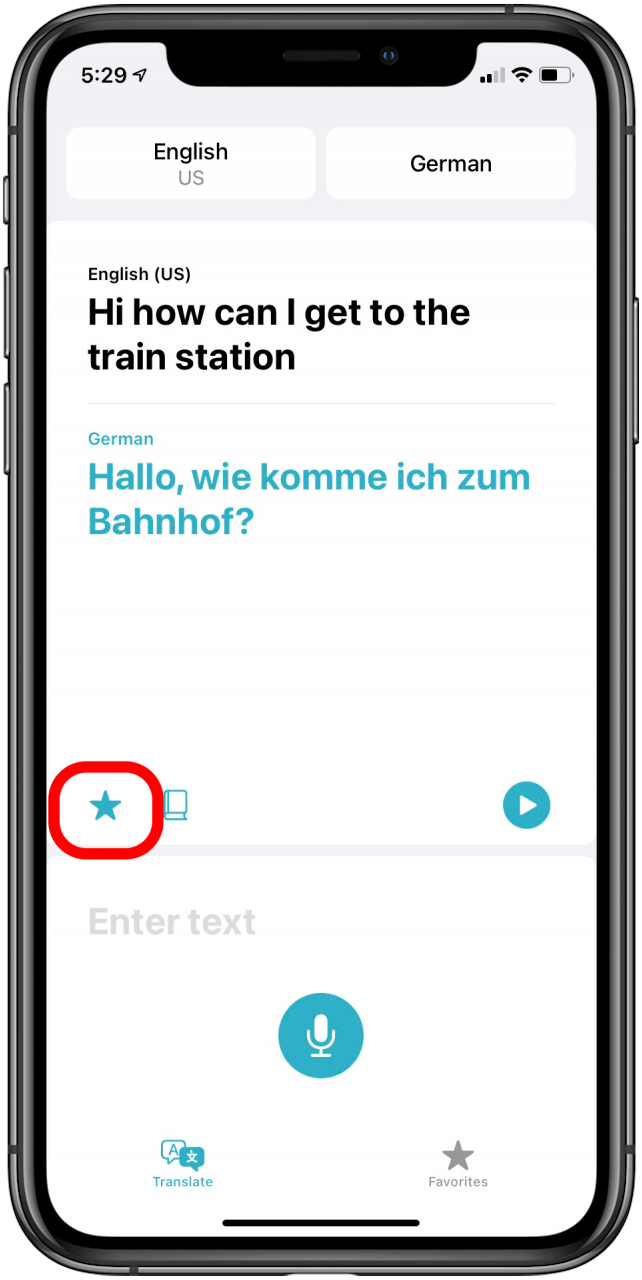This screenshot has width=642, height=1280.
Task: Go to the Translate tab
Action: [x=183, y=1164]
